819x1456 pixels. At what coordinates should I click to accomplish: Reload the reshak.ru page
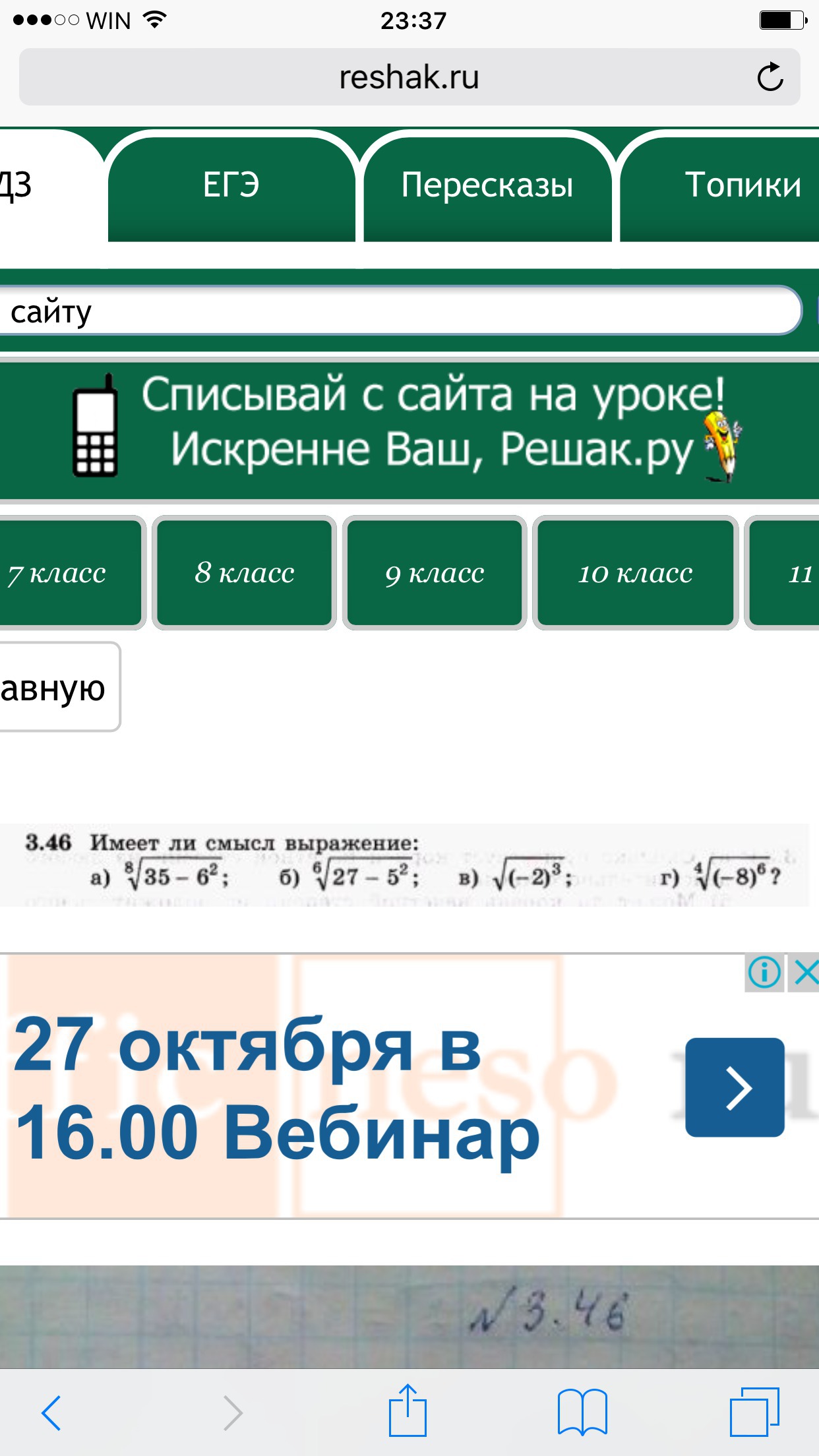click(x=770, y=77)
